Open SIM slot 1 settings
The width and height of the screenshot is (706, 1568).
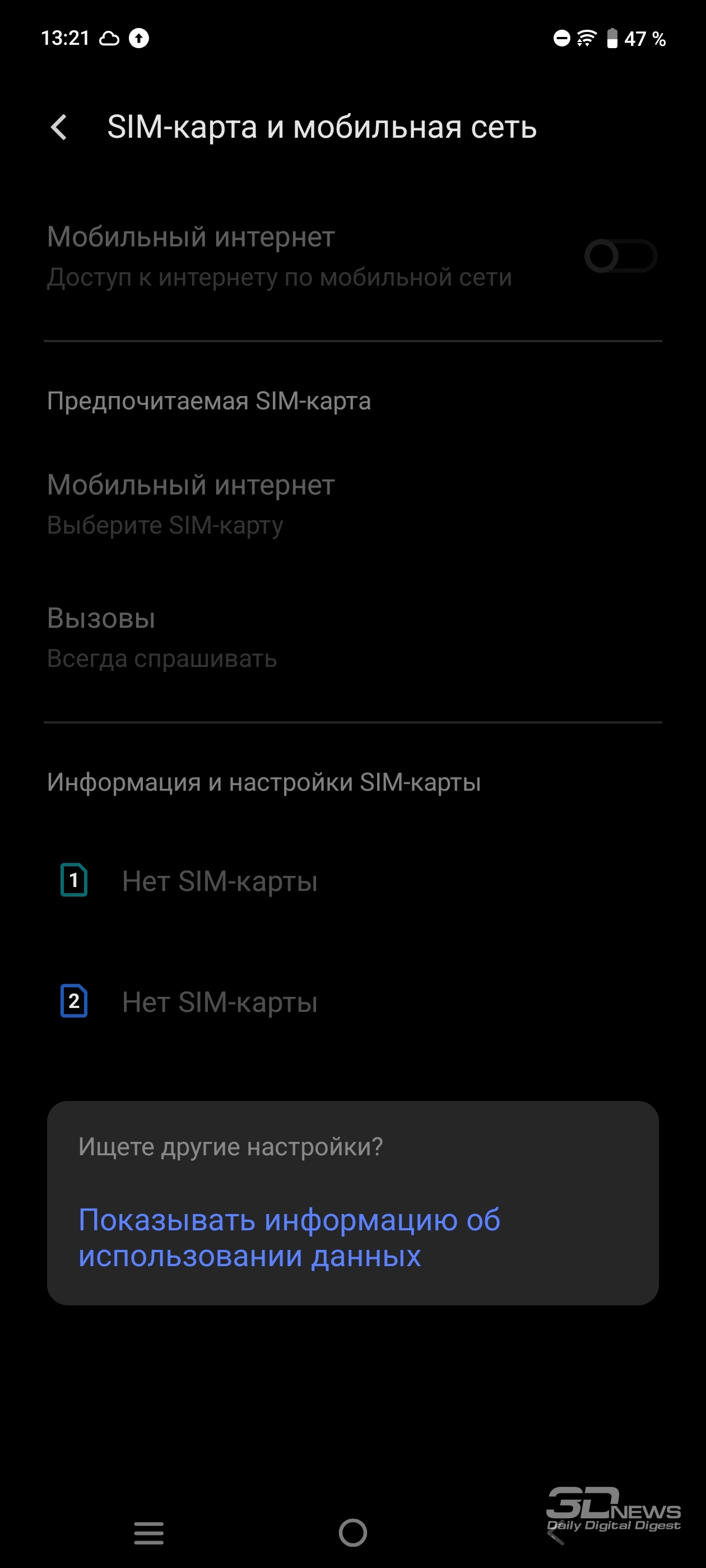[x=352, y=881]
